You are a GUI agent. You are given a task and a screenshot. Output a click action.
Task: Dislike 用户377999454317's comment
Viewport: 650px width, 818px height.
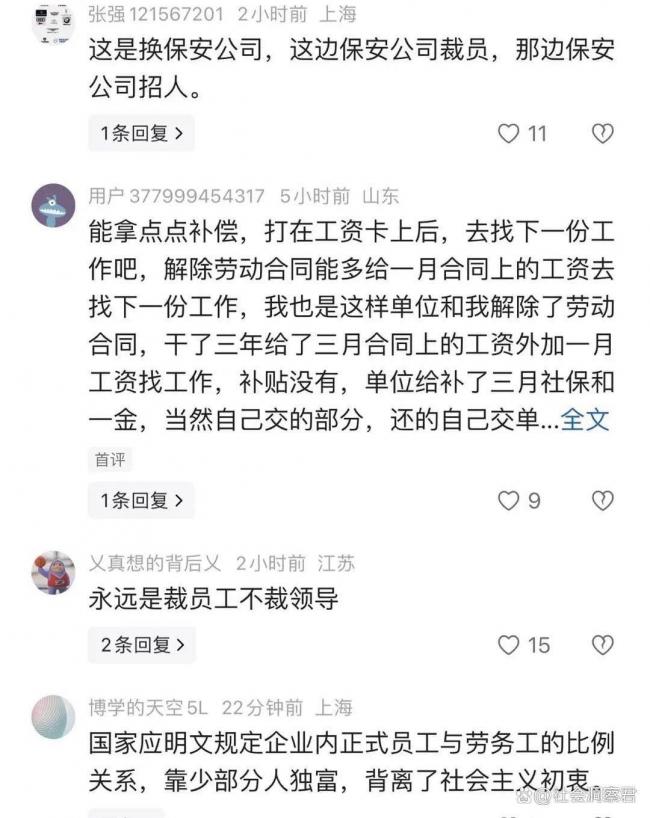click(x=601, y=500)
